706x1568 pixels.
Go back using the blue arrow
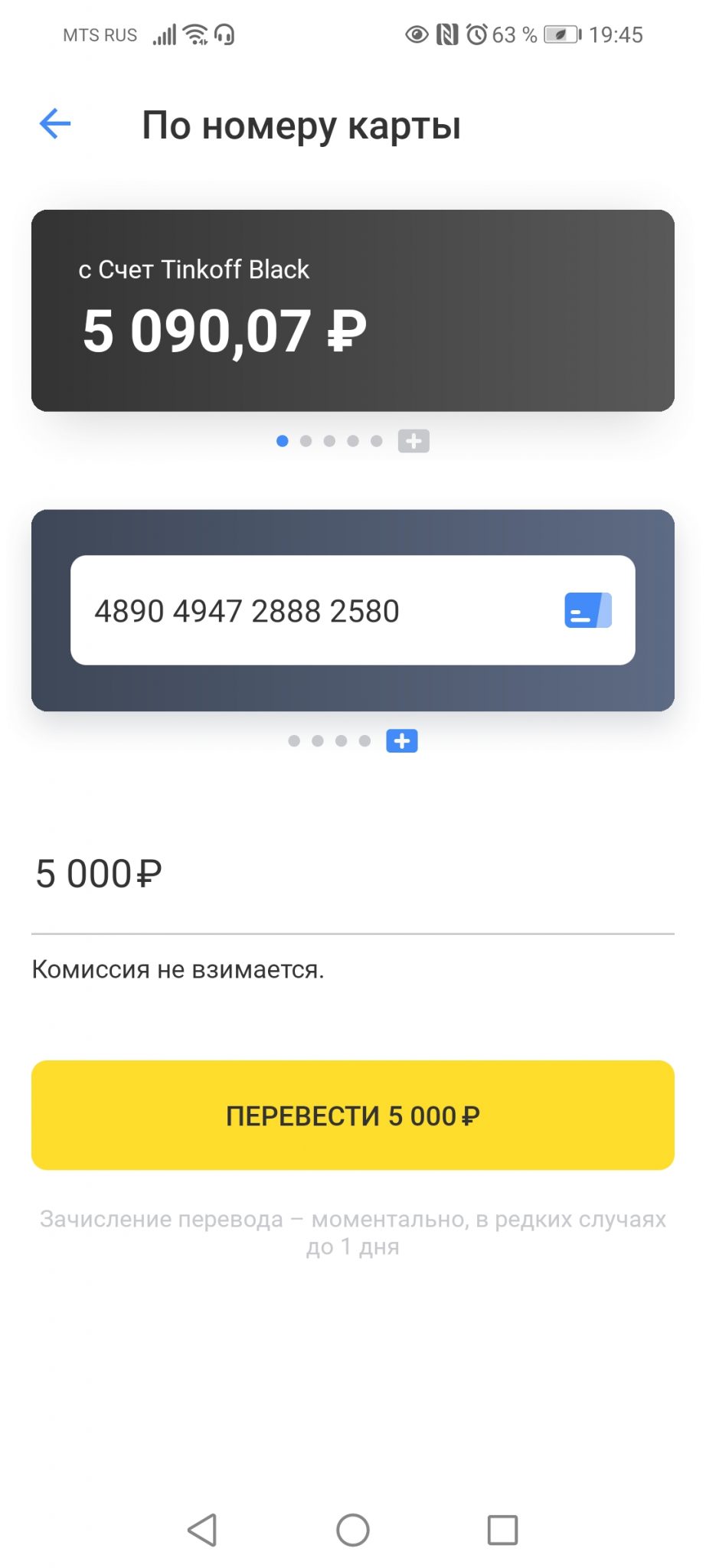(55, 124)
